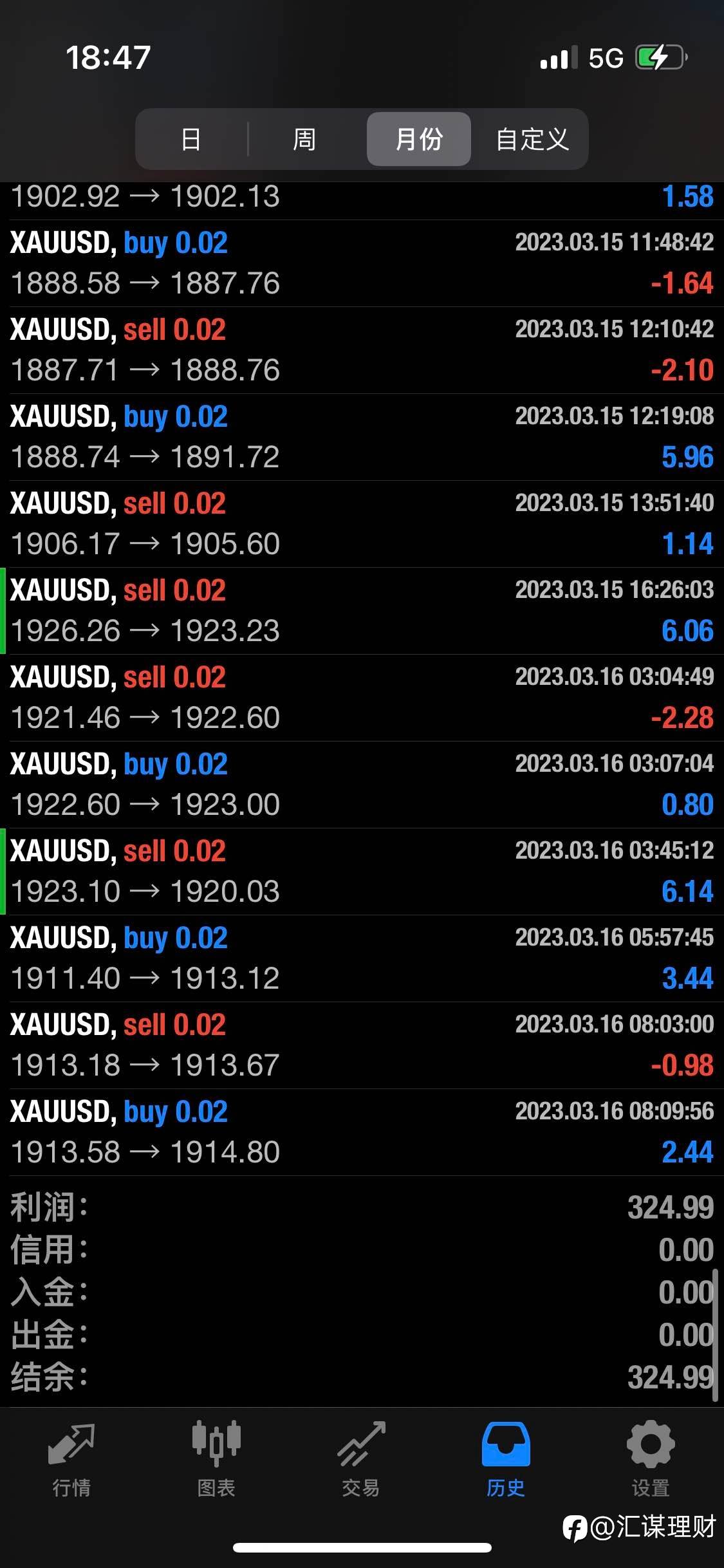View the buy trade with 2.44 profit
The height and width of the screenshot is (1568, 724).
(x=362, y=1132)
